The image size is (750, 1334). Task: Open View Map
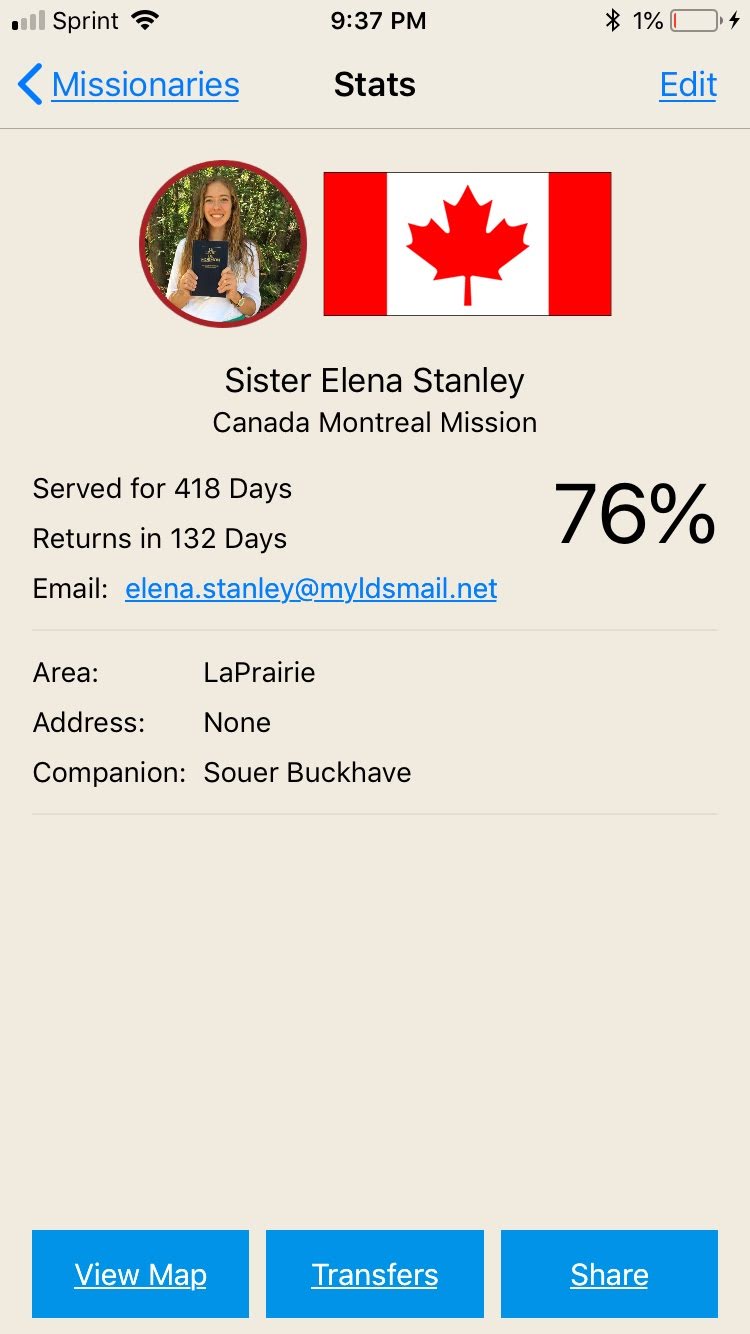point(140,1274)
